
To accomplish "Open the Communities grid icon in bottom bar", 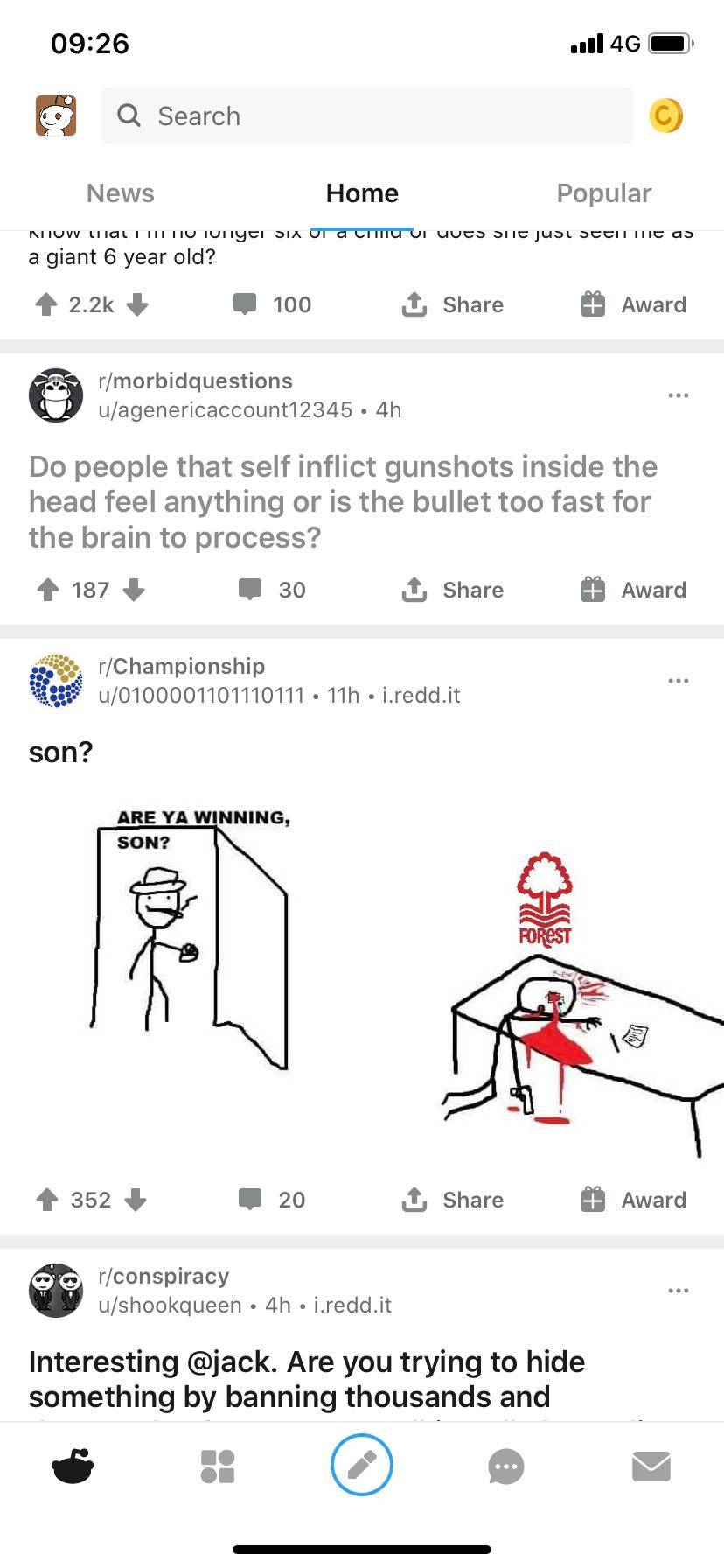I will [217, 1466].
